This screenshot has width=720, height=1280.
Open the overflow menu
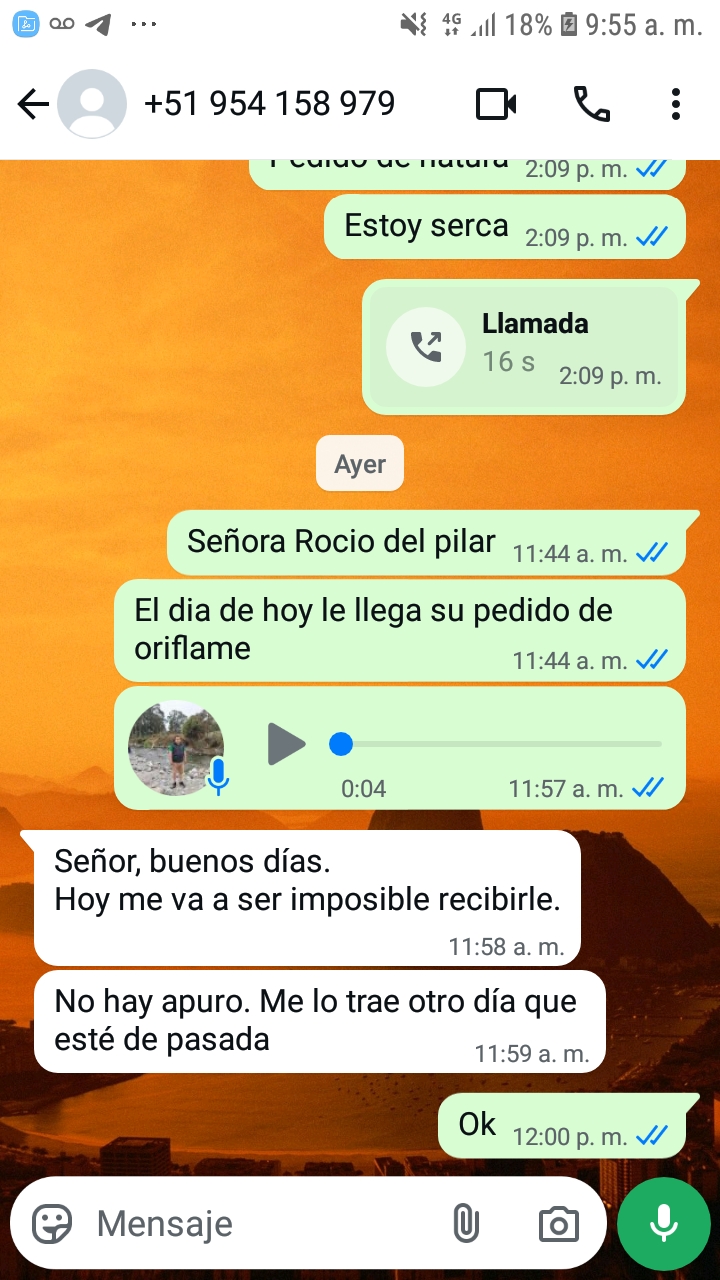point(676,104)
